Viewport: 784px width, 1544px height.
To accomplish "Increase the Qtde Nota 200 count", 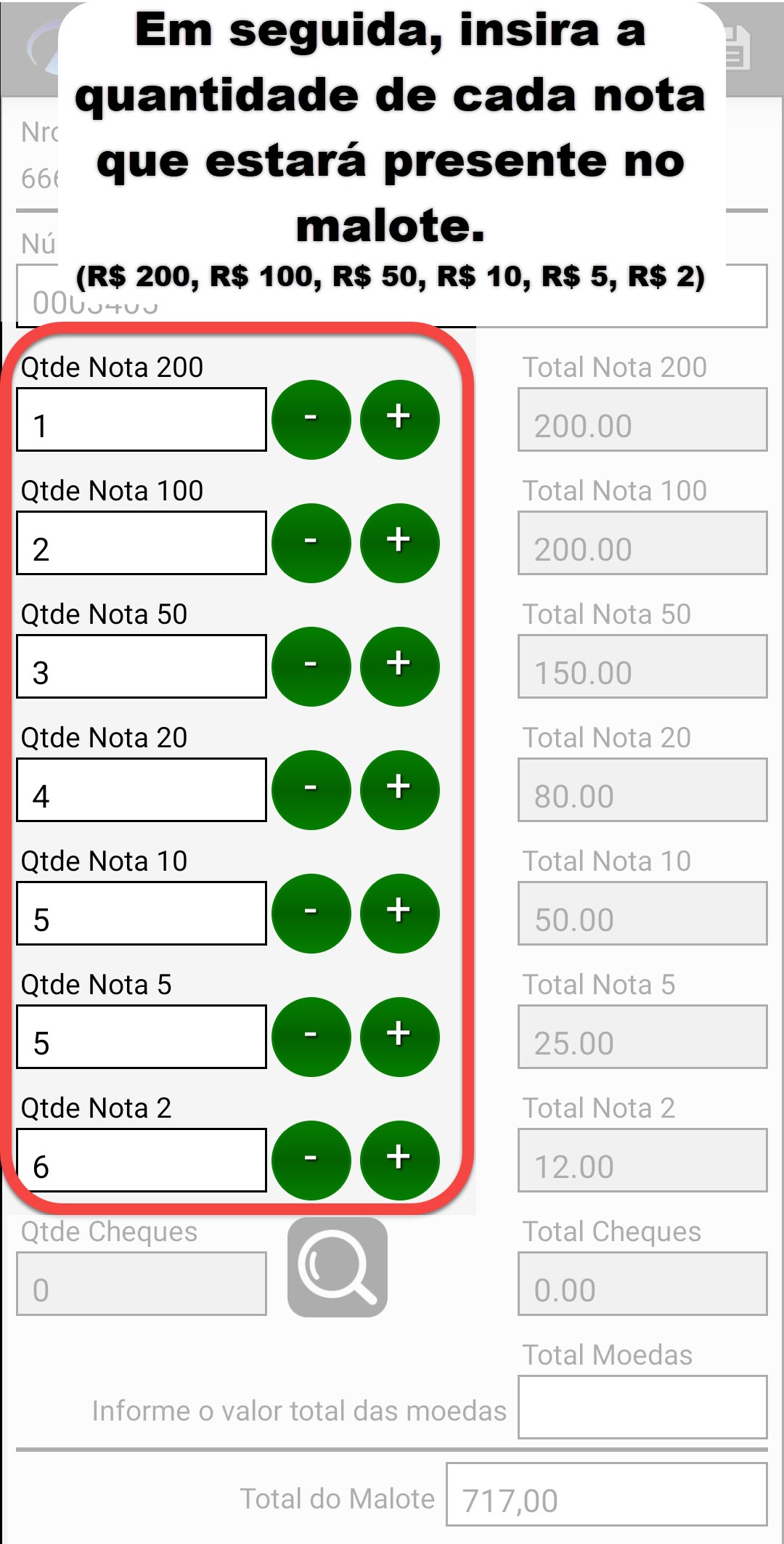I will click(x=399, y=419).
